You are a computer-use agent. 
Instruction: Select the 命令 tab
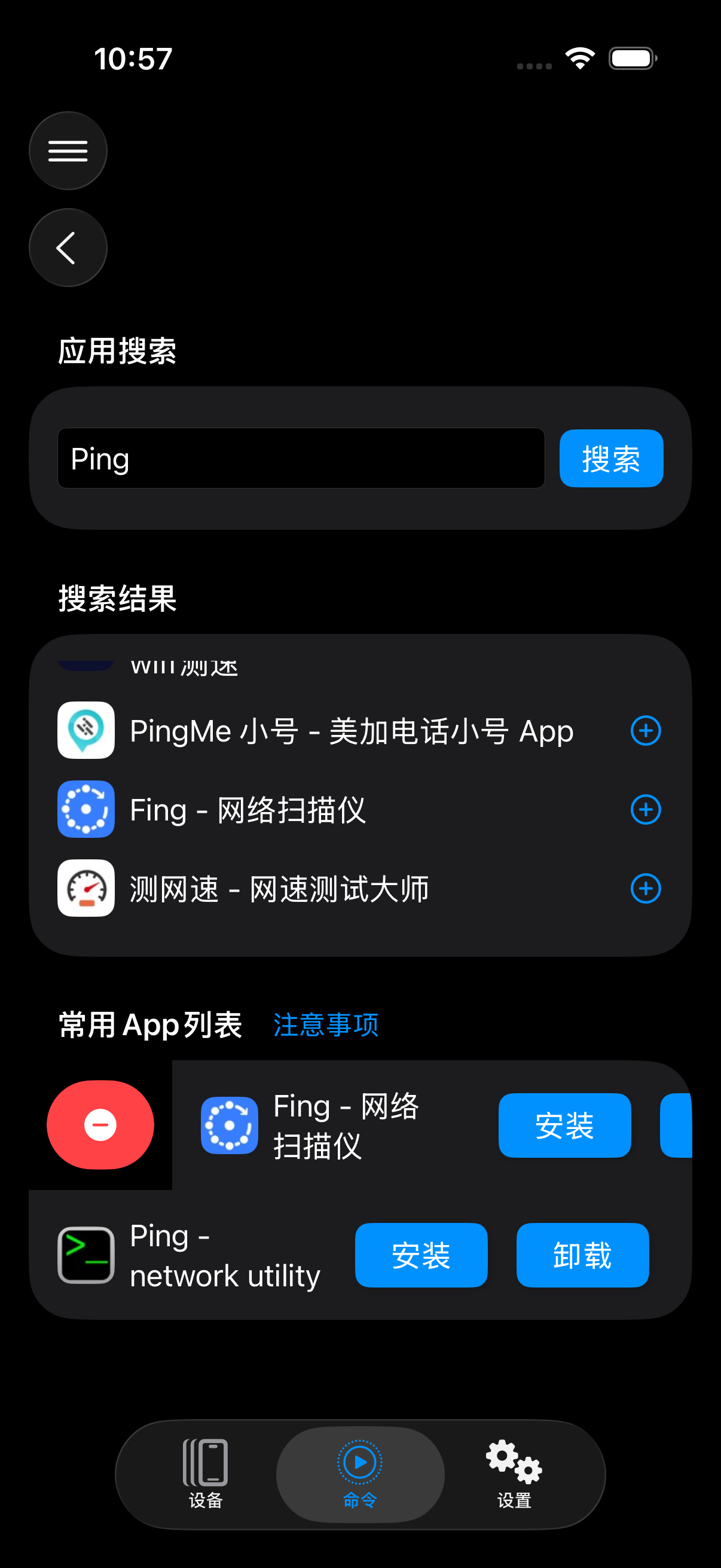point(360,1473)
